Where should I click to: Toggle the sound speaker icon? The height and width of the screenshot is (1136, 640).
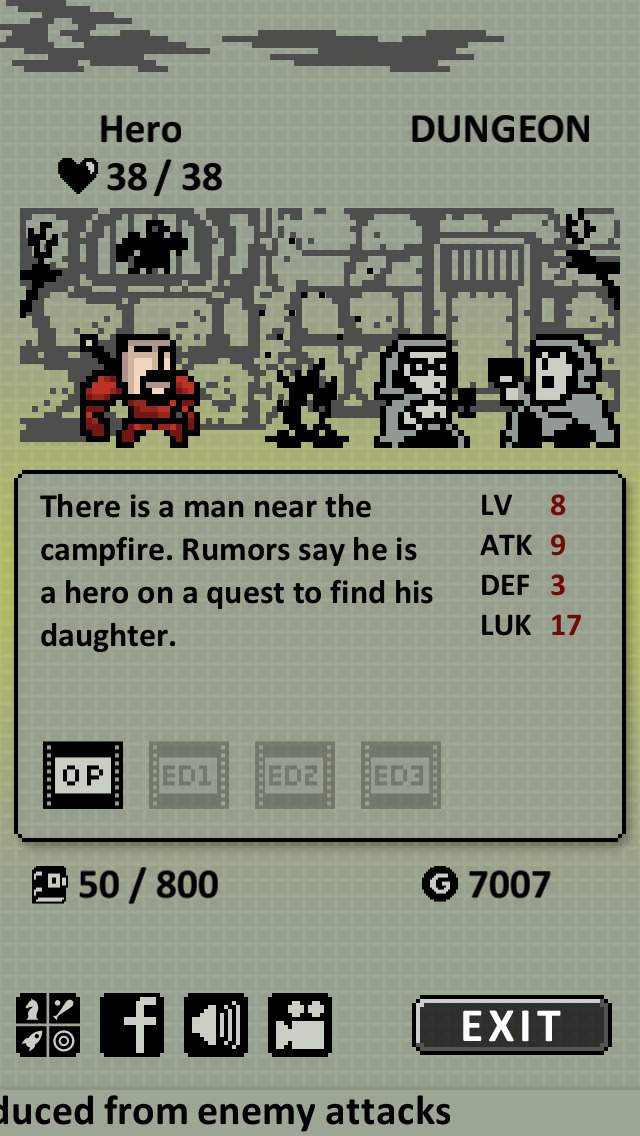[216, 1024]
